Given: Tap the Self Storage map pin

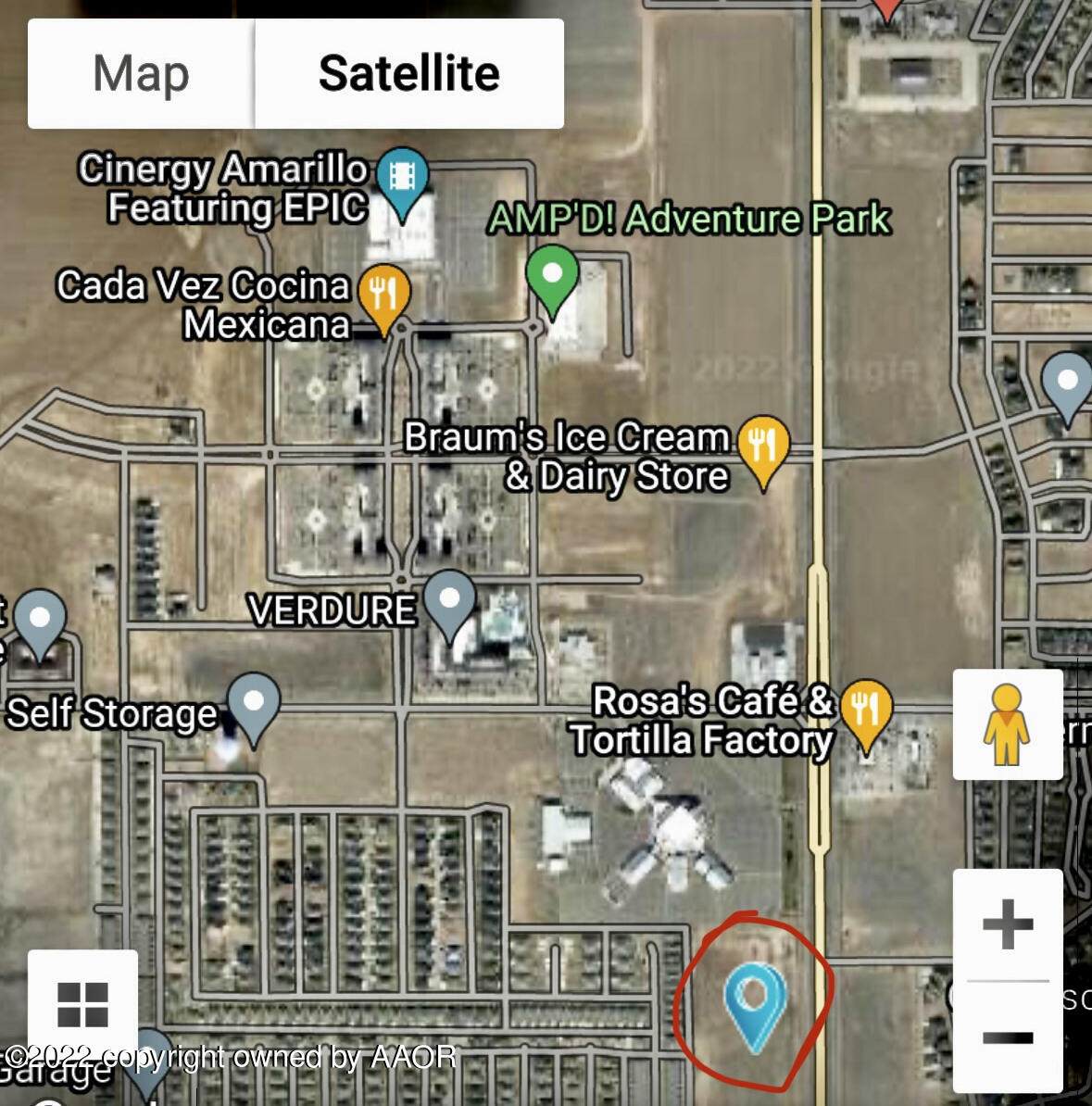Looking at the screenshot, I should [x=254, y=705].
